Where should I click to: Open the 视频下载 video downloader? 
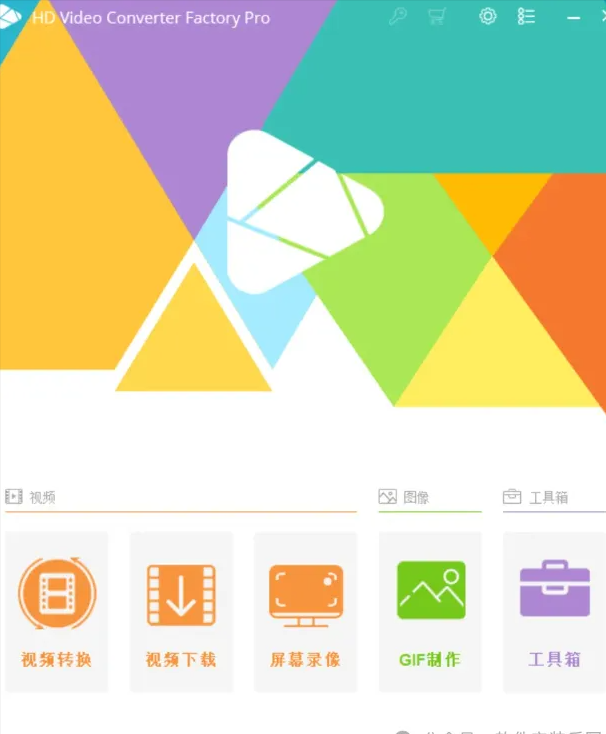(181, 610)
